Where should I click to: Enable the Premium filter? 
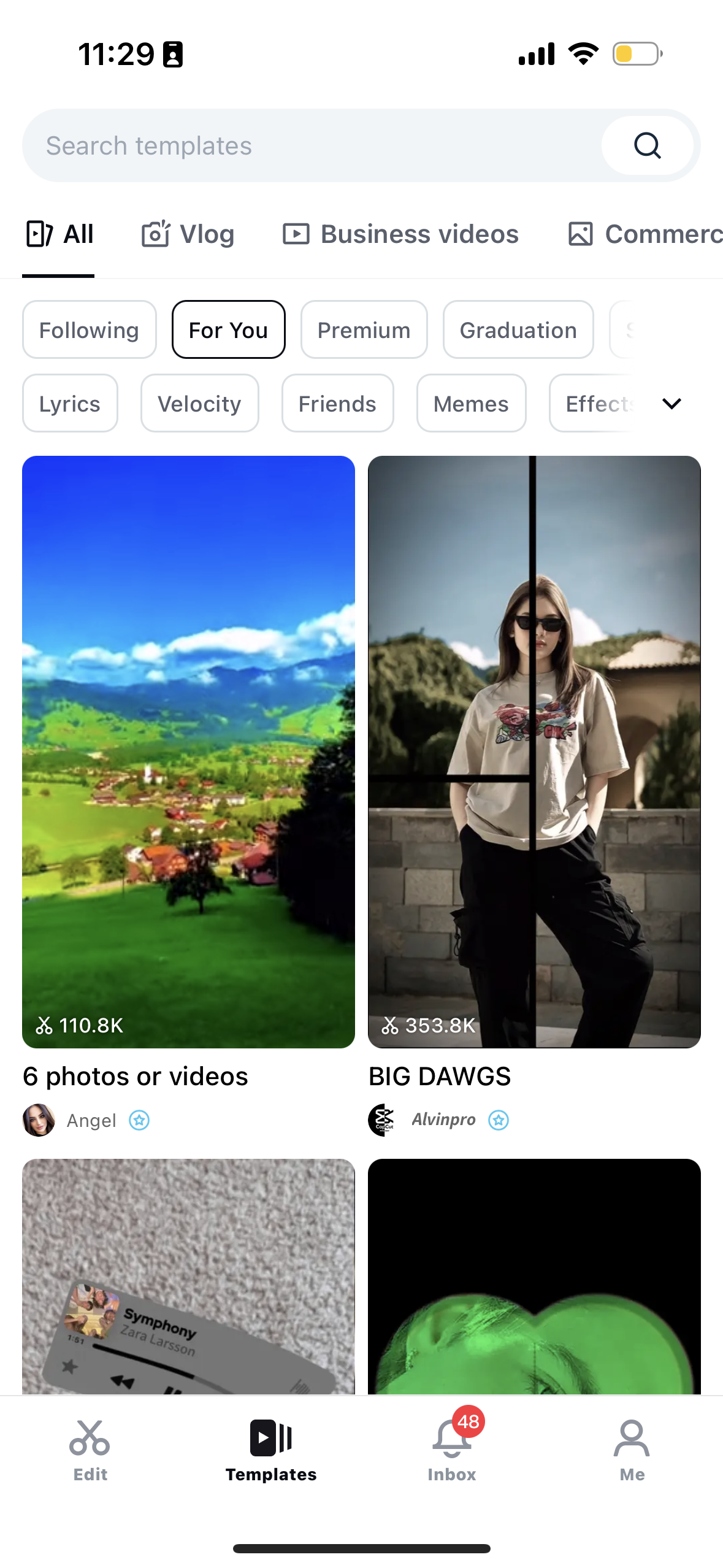coord(364,329)
